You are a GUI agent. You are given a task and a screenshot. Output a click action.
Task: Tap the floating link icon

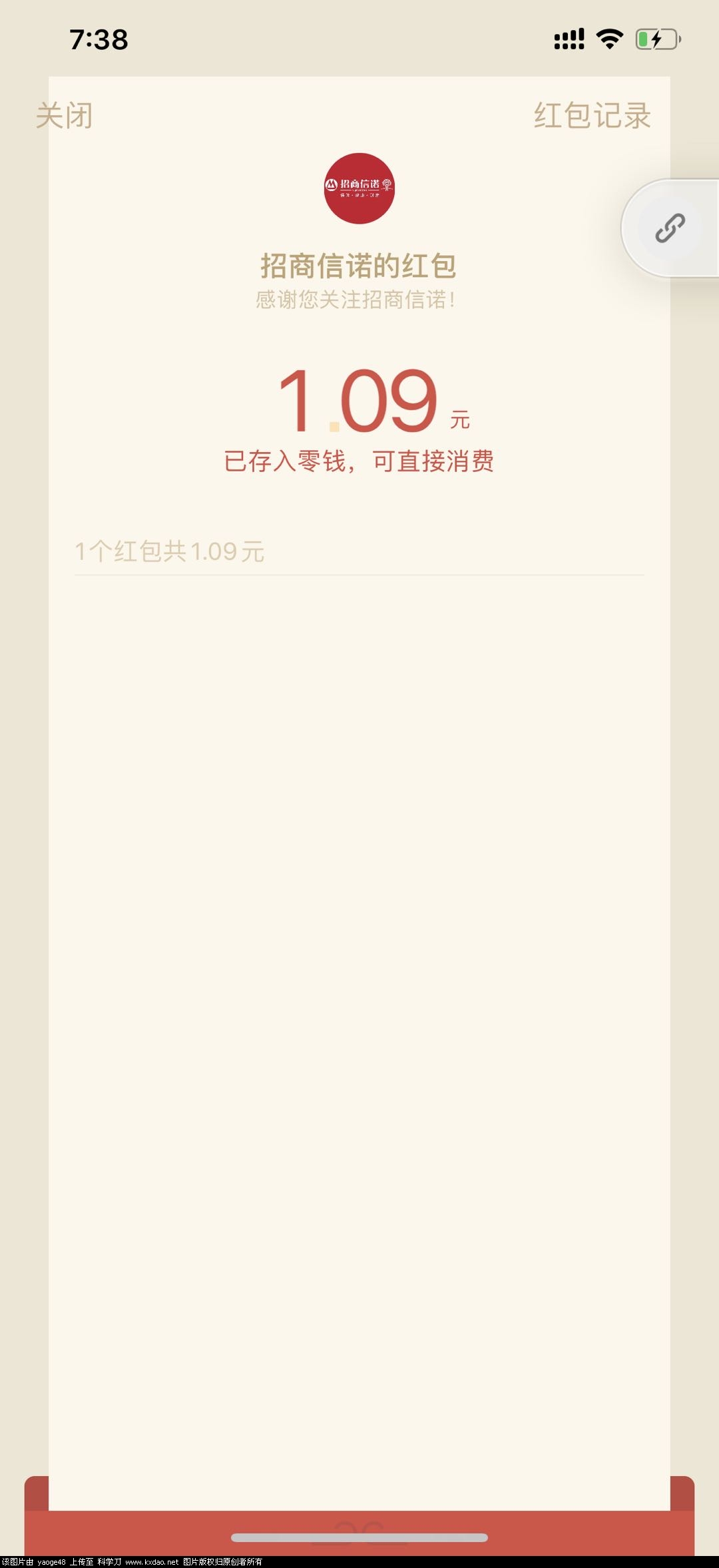click(669, 228)
